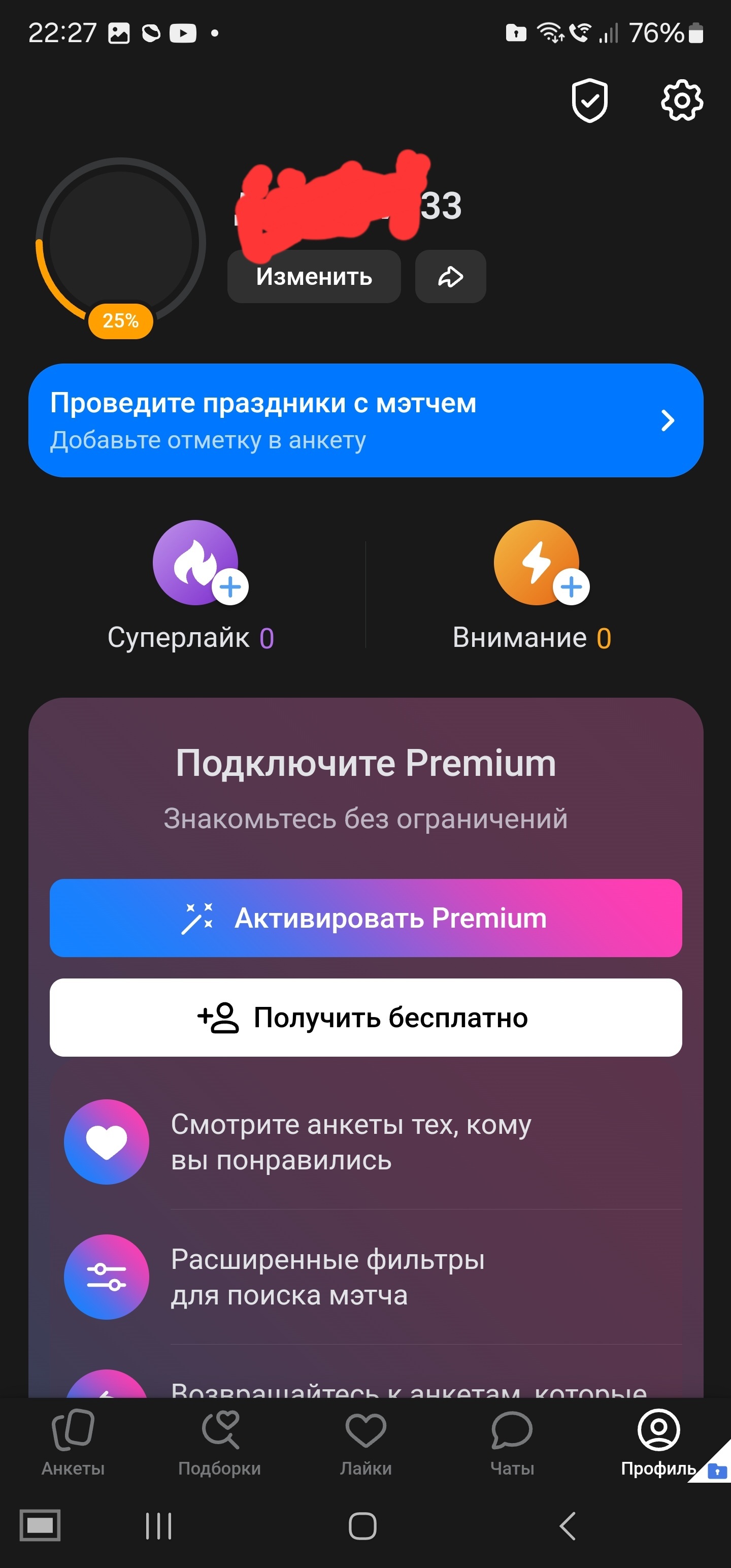Go back with the system back button
Screen dimensions: 731x1568
click(567, 1526)
